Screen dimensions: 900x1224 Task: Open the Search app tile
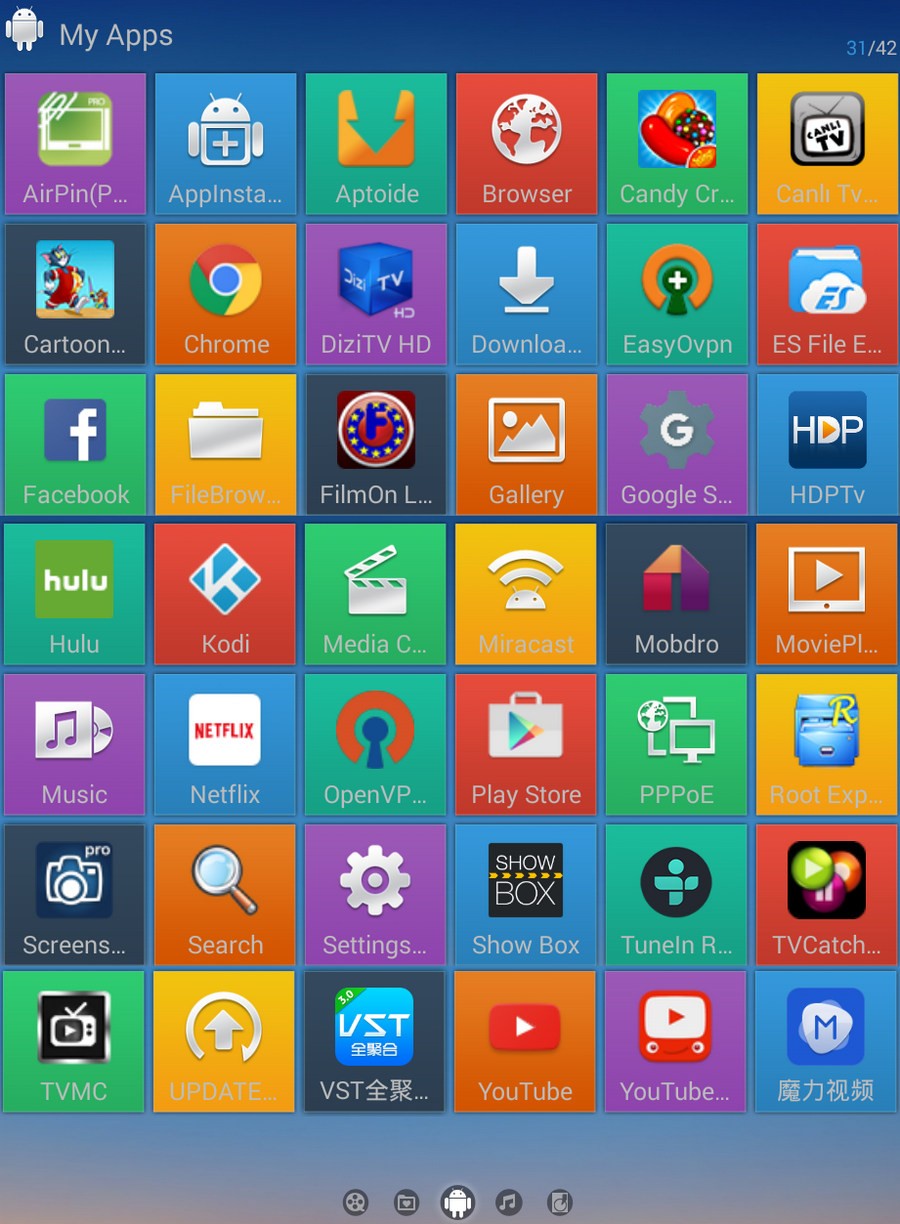coord(226,894)
